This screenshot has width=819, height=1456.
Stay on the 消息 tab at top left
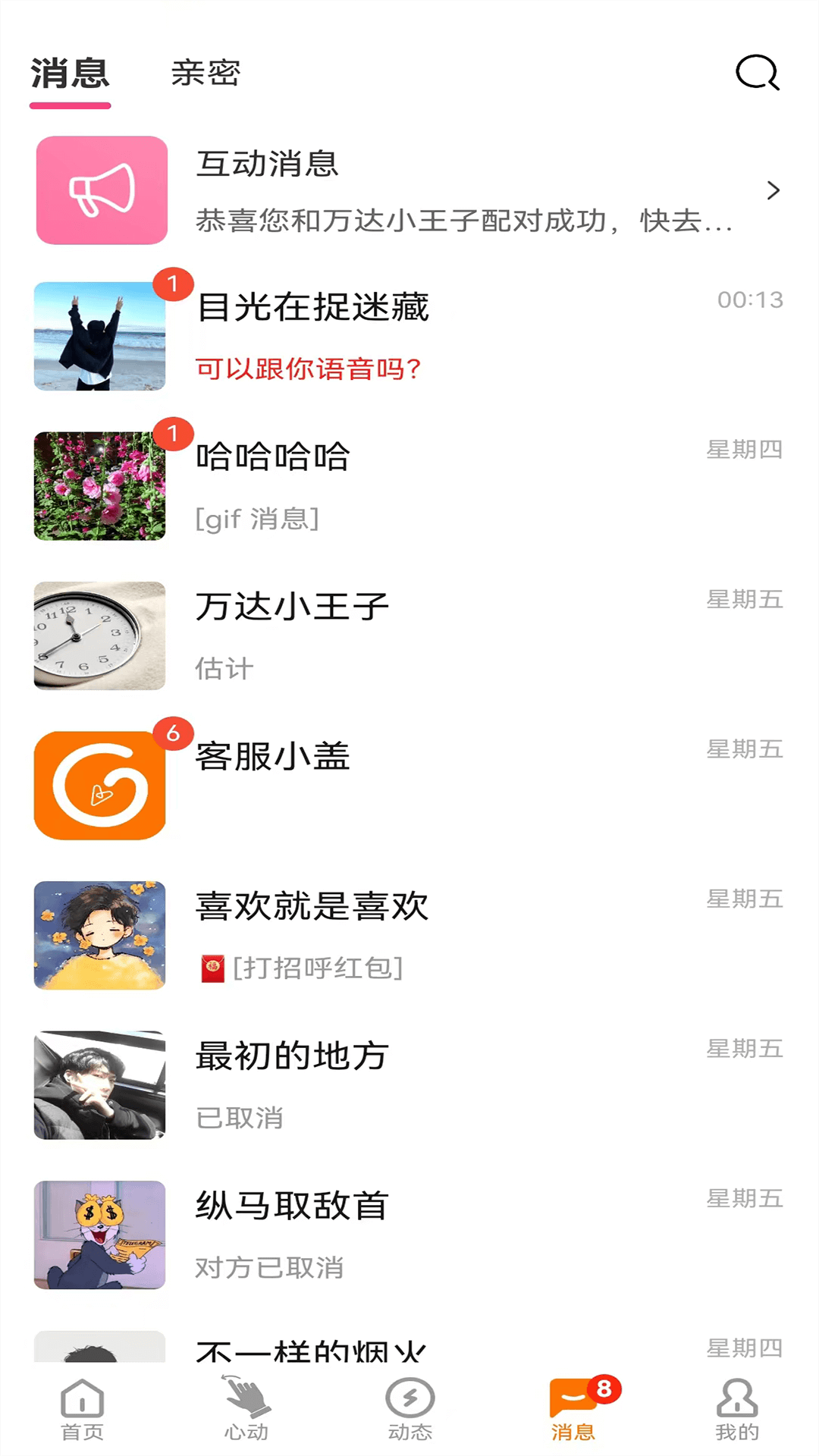coord(69,74)
